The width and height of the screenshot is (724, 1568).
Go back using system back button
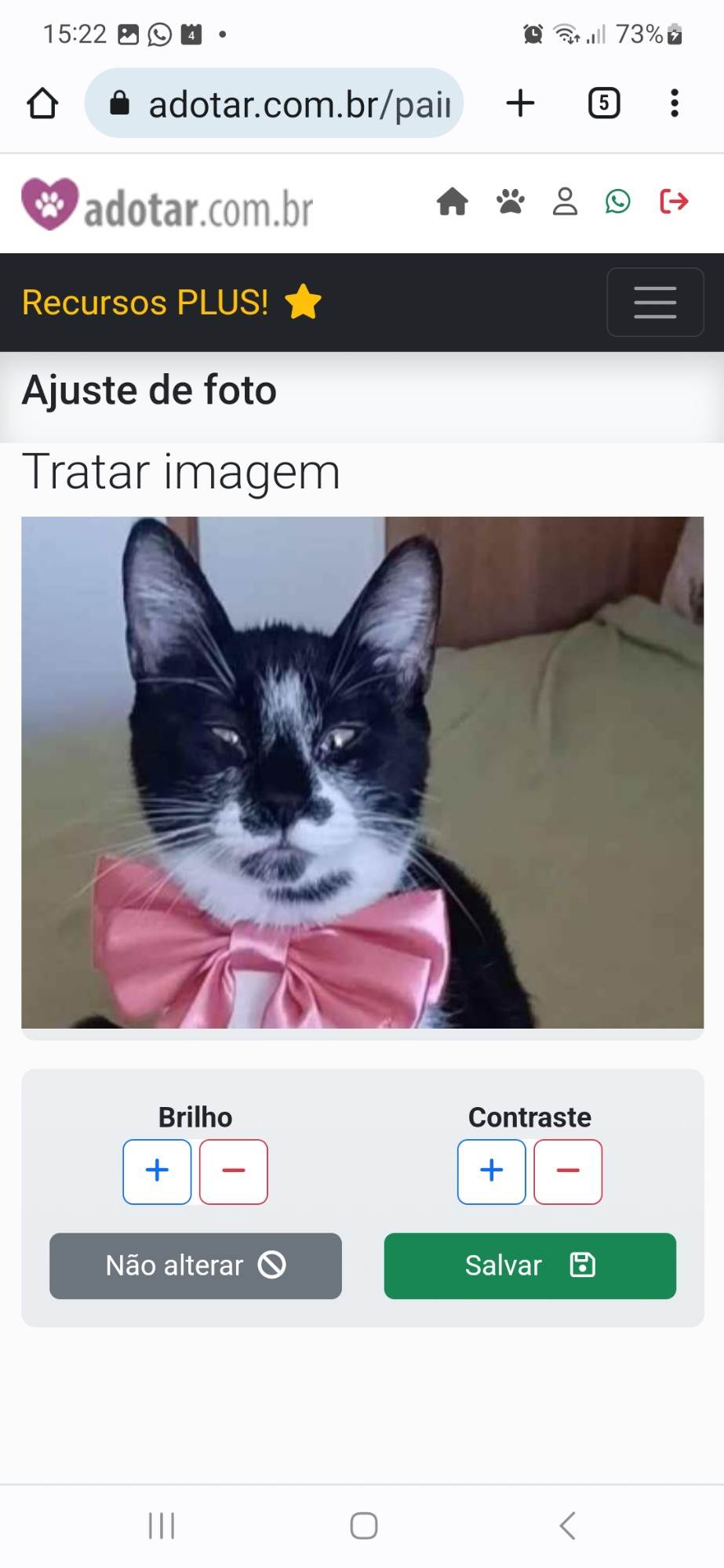point(568,1526)
